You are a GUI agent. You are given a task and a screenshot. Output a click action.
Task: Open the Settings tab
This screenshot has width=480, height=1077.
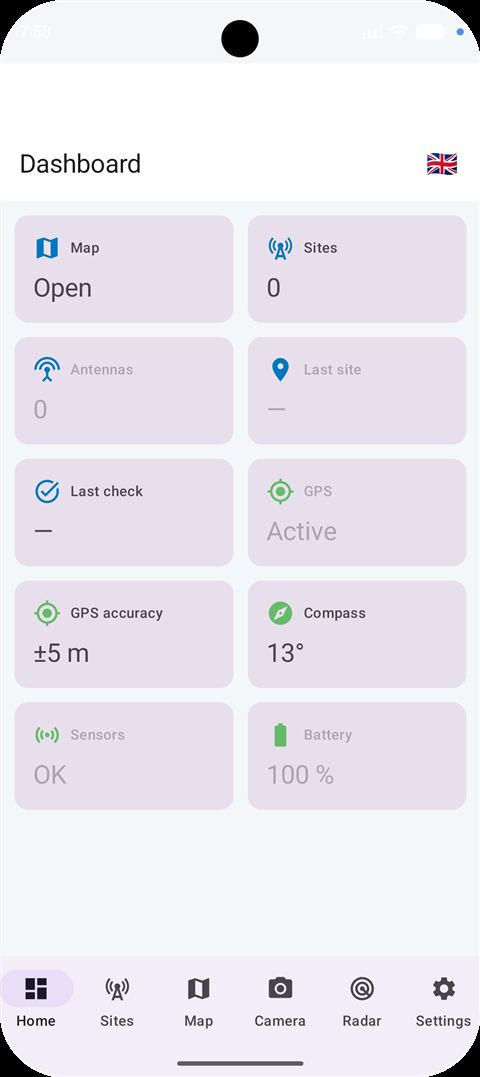[x=444, y=1001]
